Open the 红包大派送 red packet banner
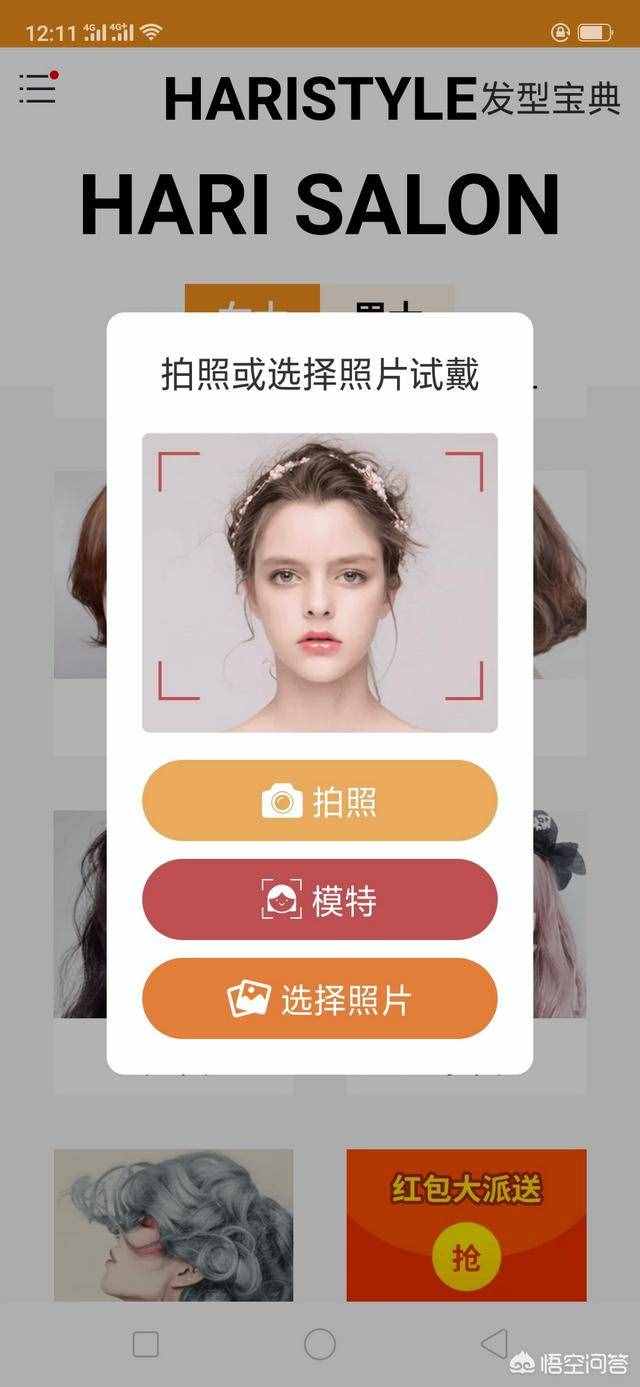 [466, 1224]
